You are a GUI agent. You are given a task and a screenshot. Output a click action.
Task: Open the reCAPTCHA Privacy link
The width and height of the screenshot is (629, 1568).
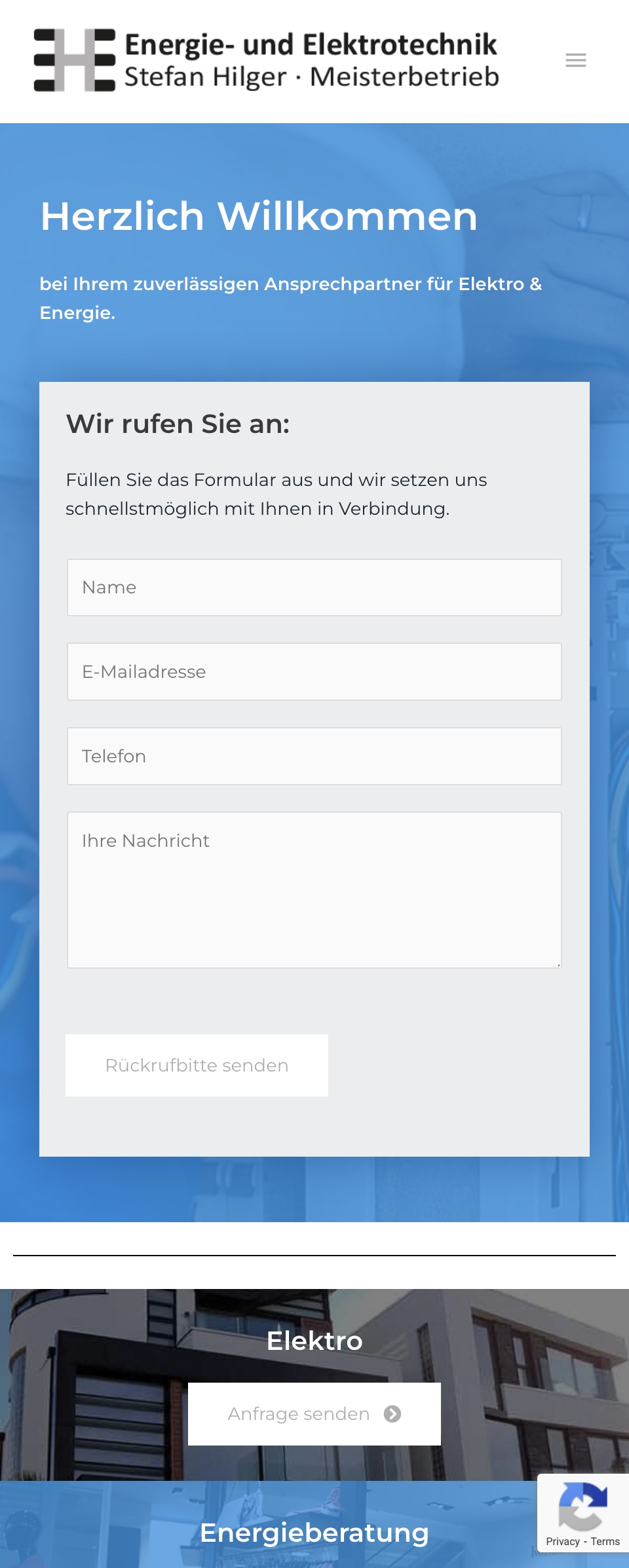[562, 1542]
